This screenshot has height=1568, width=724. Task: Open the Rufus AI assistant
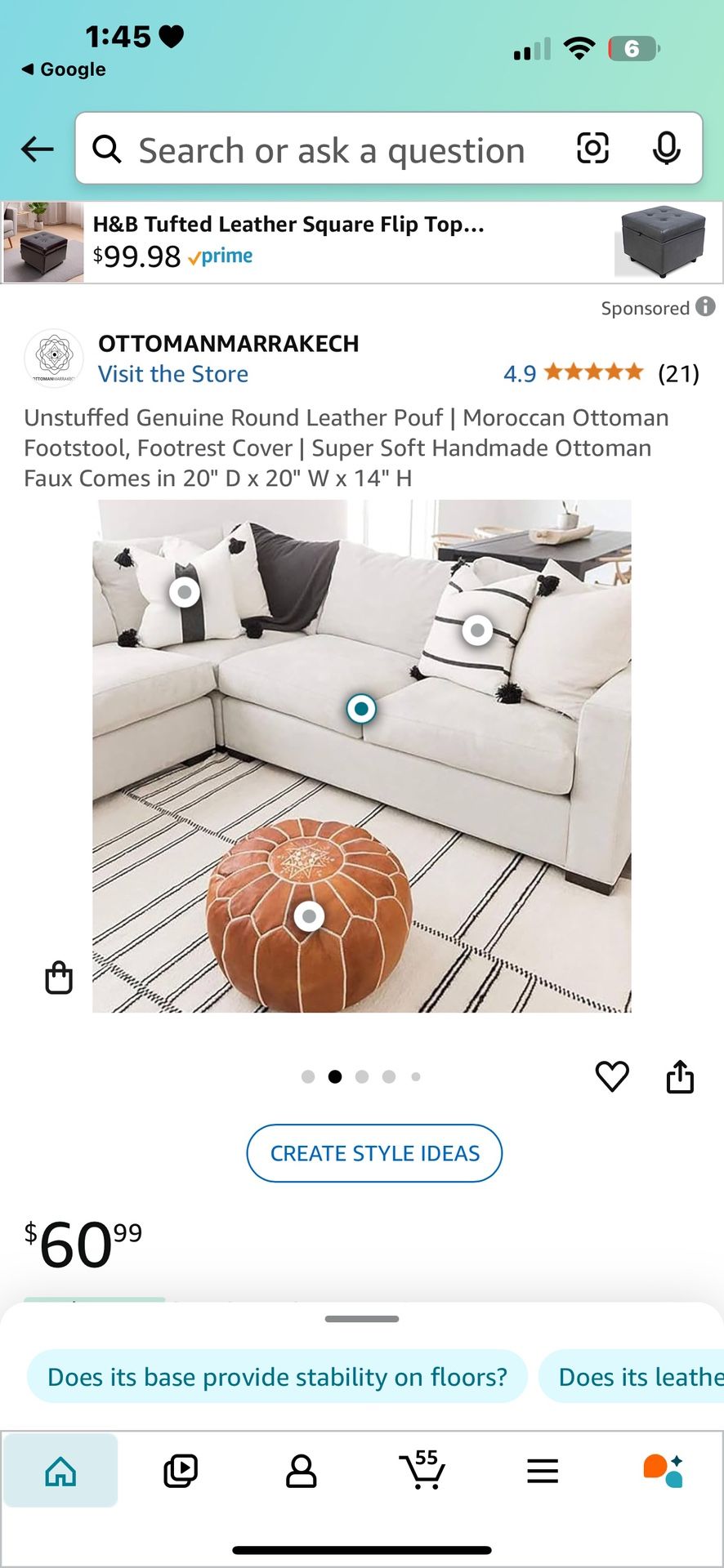point(663,1472)
